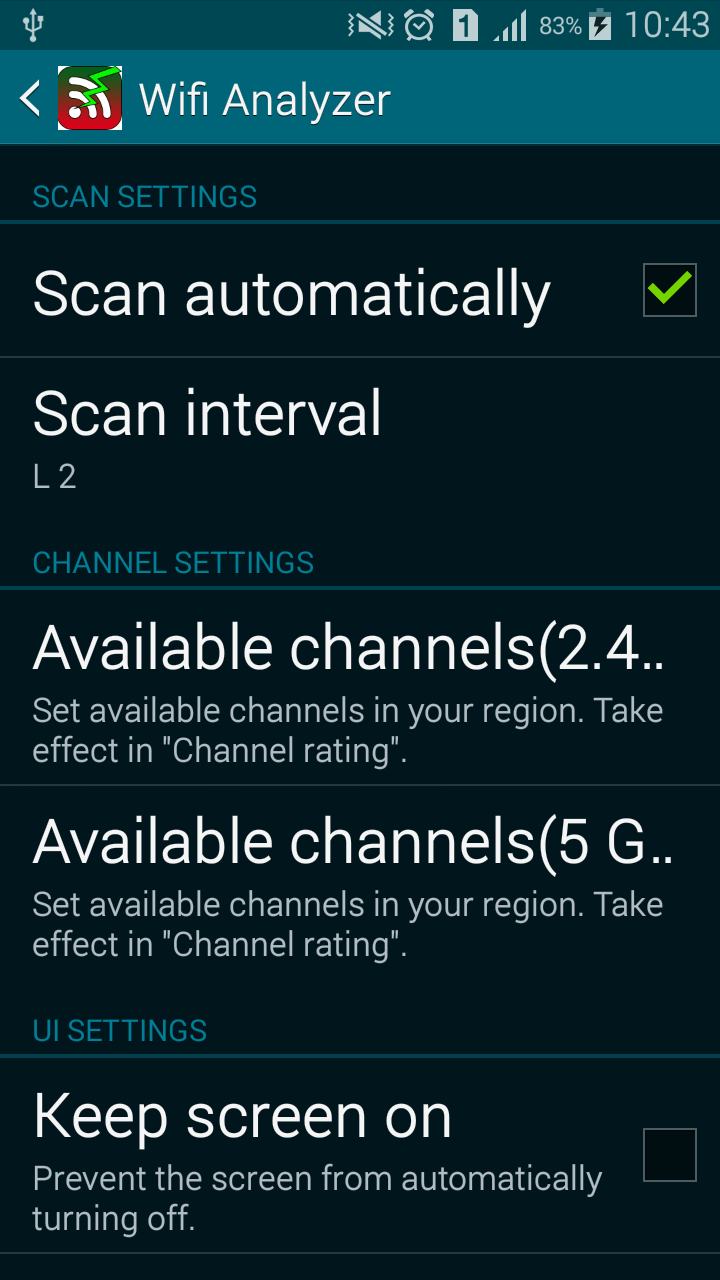
Task: Select the CHANNEL SETTINGS section header
Action: click(171, 563)
